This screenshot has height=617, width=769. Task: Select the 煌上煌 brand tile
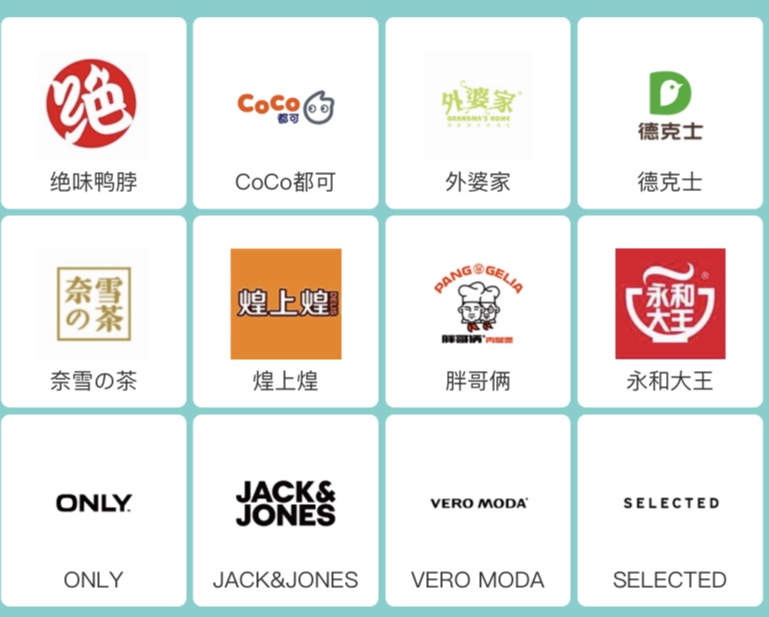285,311
